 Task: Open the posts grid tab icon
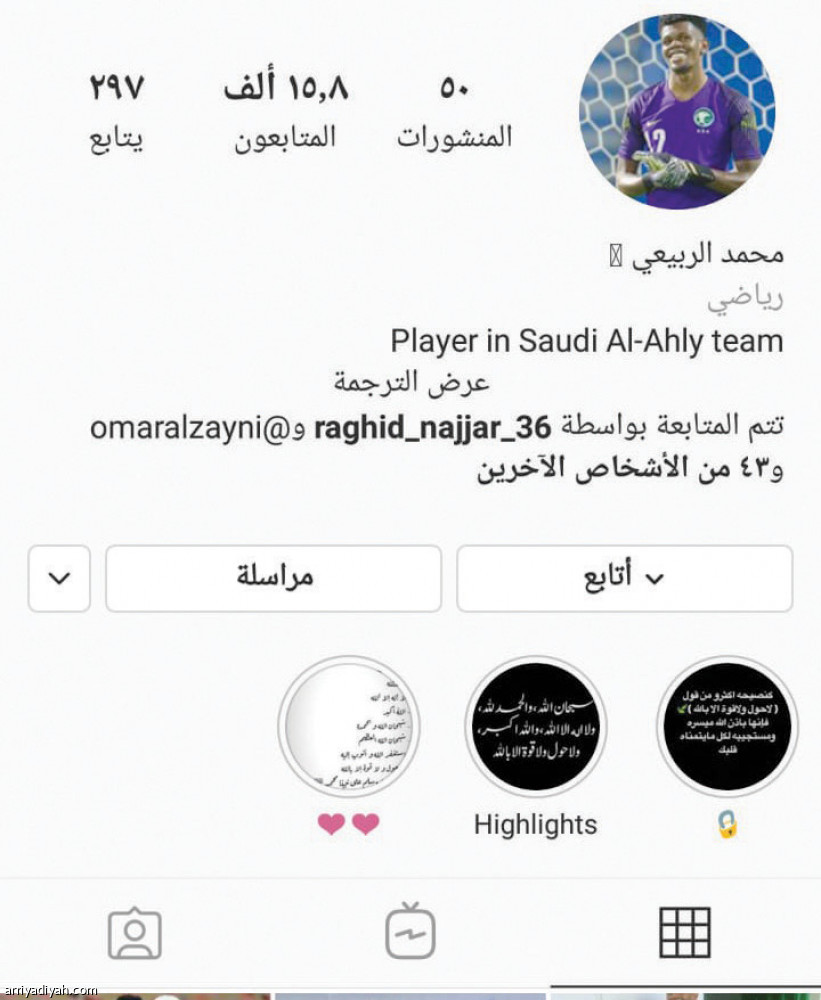click(x=684, y=932)
